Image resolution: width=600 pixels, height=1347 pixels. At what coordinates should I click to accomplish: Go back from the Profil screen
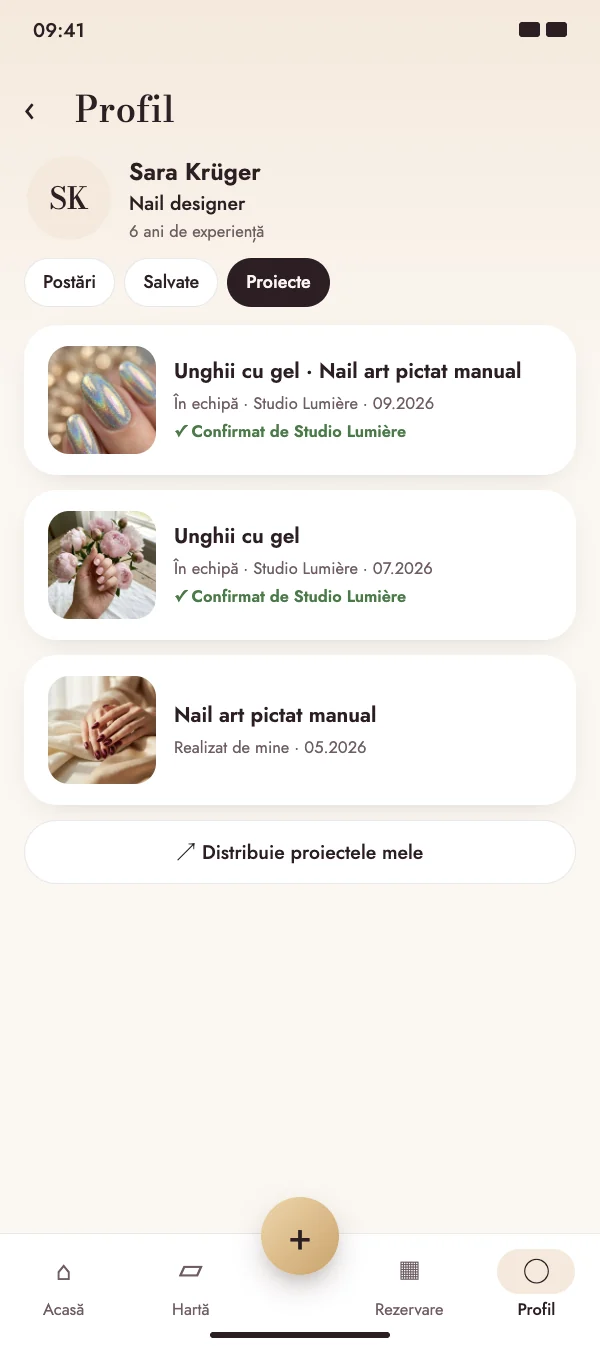[31, 110]
